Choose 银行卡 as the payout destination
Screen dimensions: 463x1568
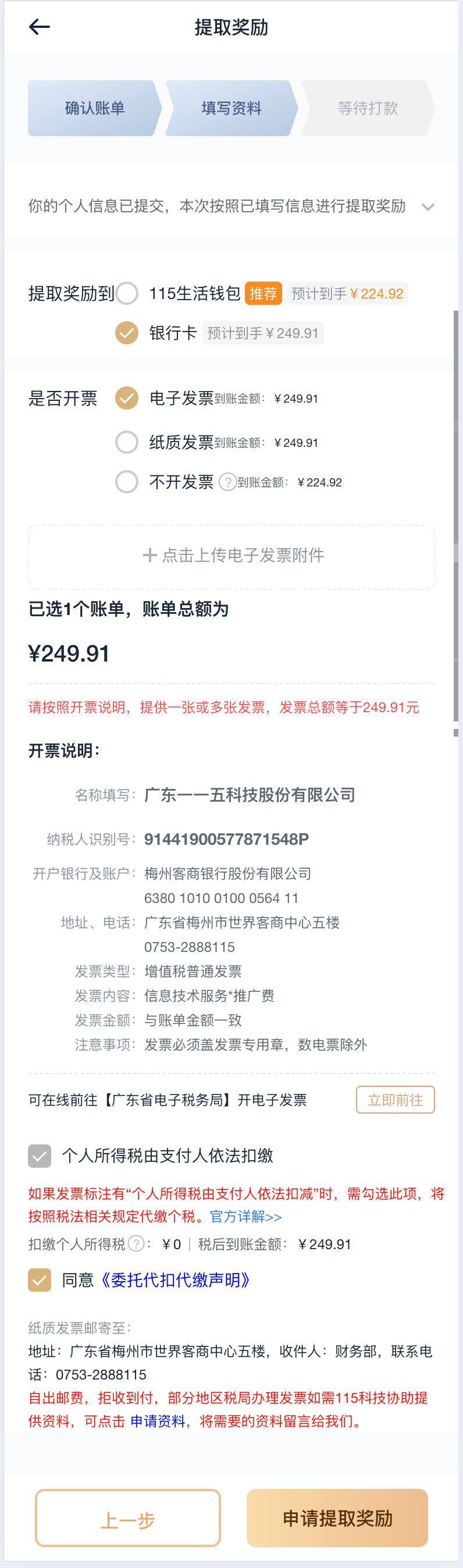click(127, 333)
